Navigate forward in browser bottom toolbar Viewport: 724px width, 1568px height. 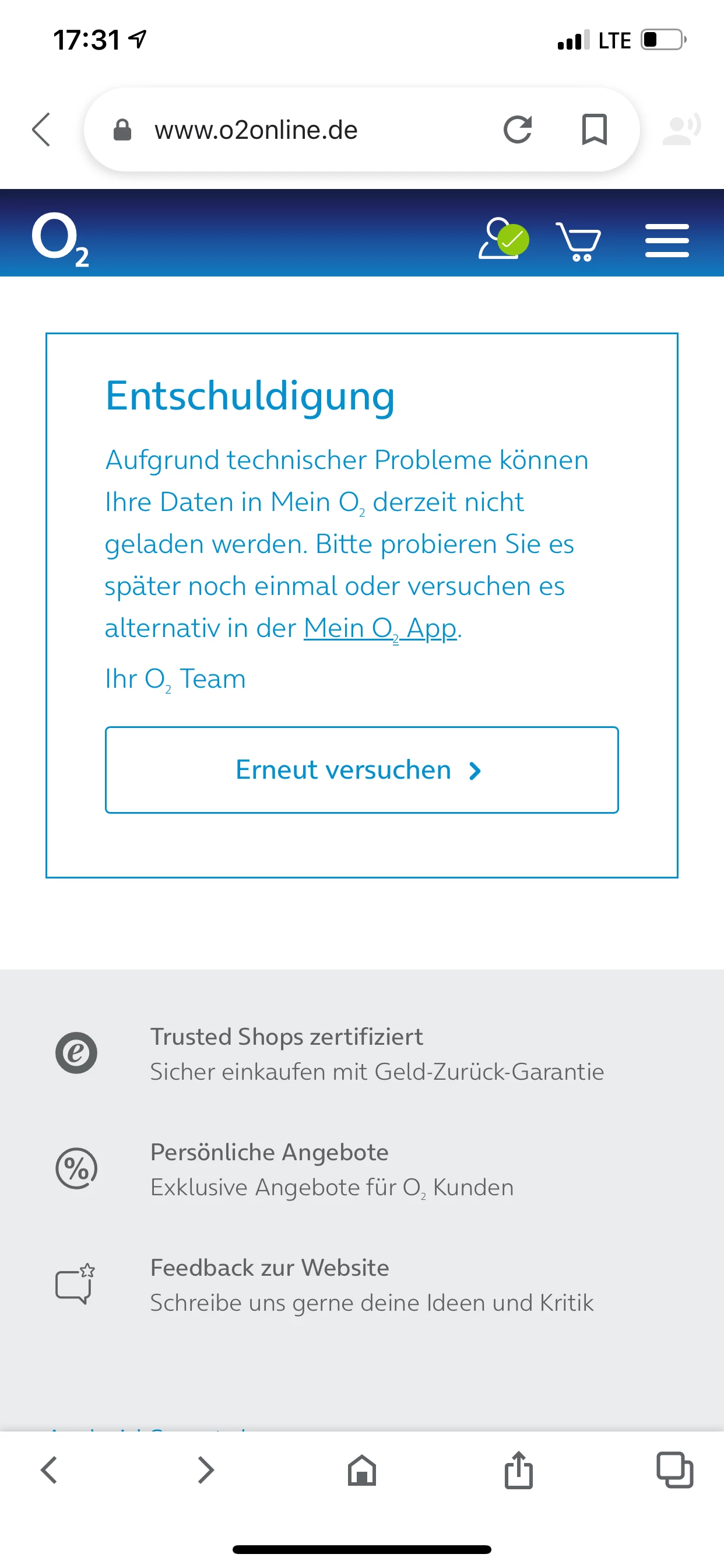click(206, 1470)
